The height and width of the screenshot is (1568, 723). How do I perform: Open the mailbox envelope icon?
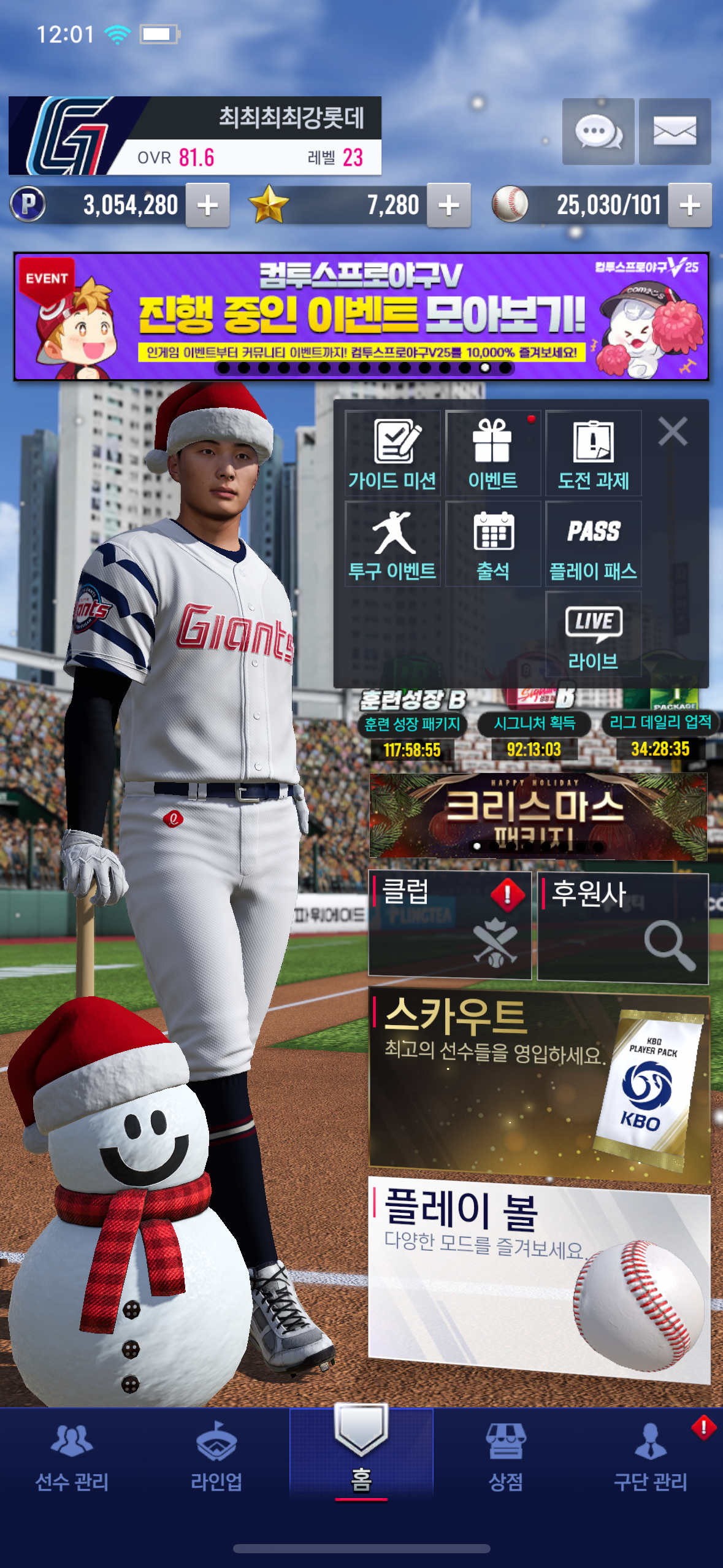pyautogui.click(x=675, y=132)
